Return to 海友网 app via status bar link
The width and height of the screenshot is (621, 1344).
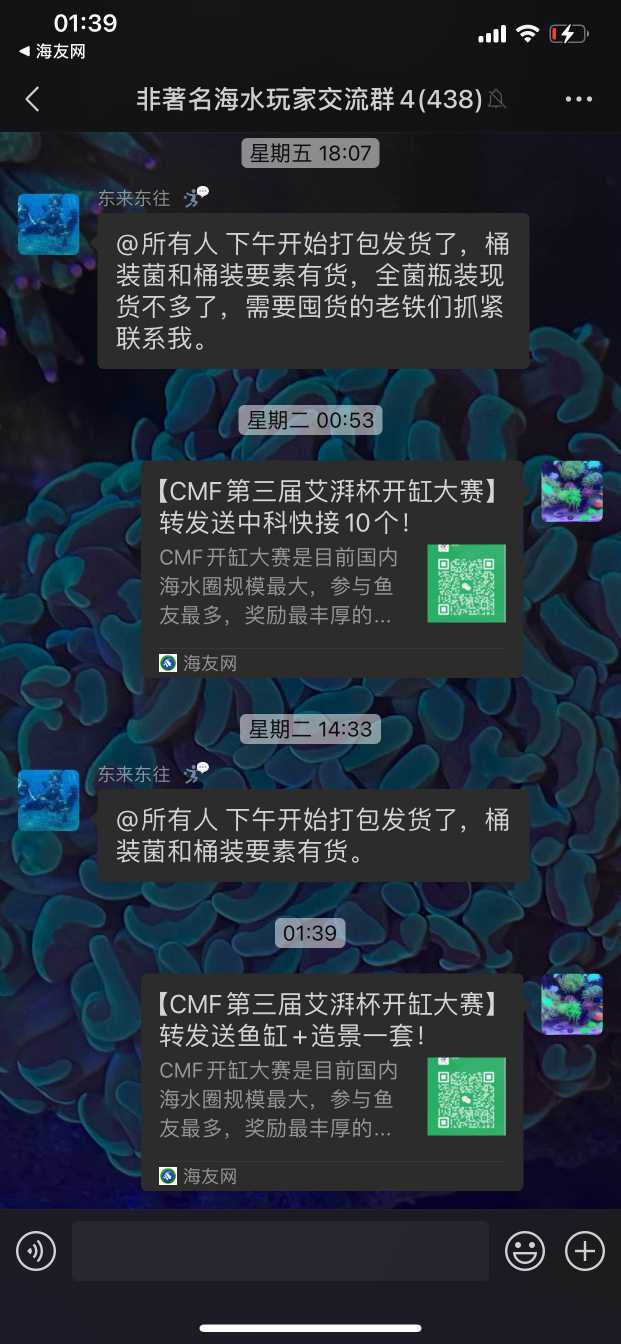pyautogui.click(x=53, y=51)
